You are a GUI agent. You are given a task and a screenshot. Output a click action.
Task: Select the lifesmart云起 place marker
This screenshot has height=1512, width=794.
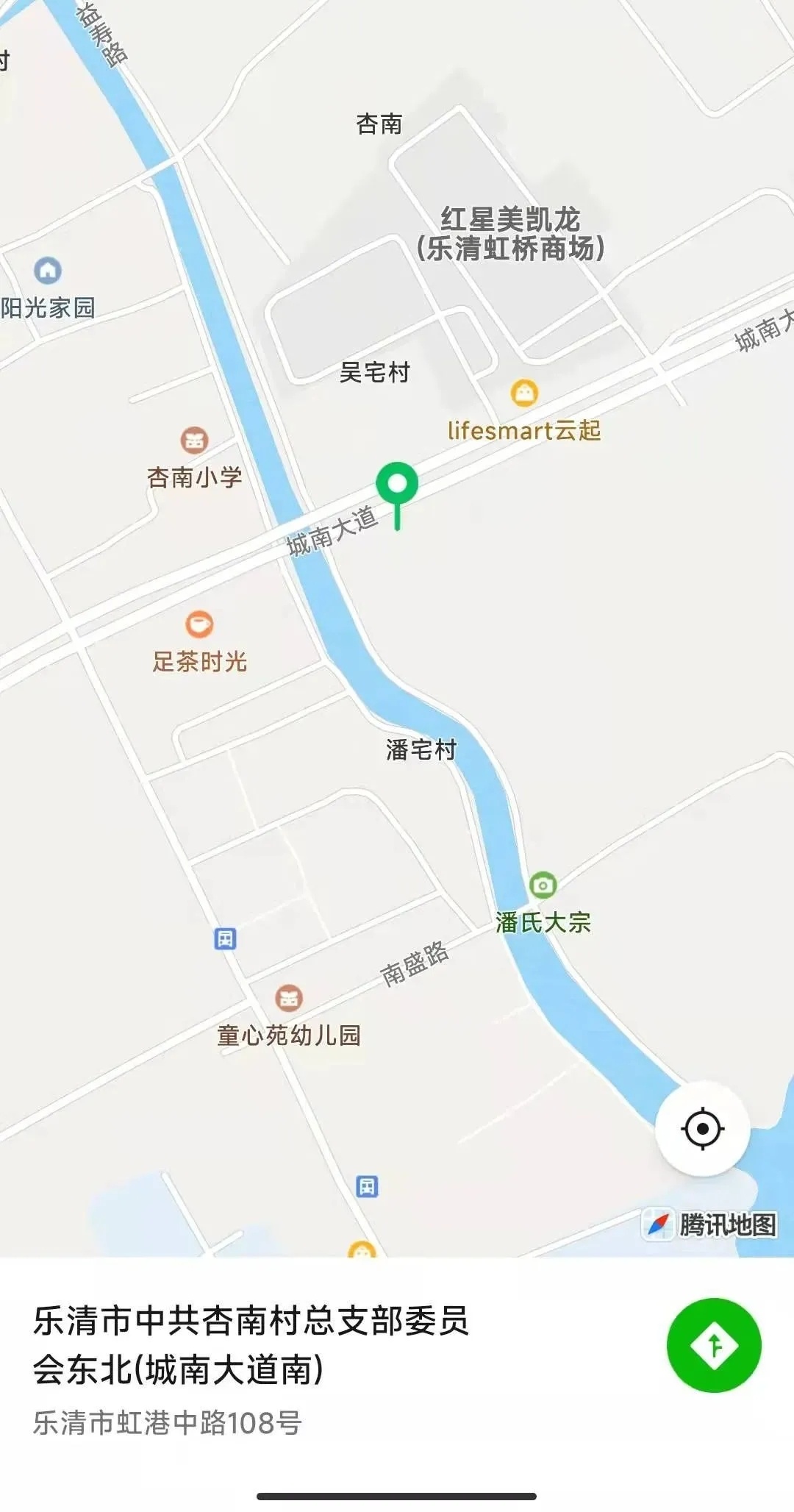(x=524, y=393)
